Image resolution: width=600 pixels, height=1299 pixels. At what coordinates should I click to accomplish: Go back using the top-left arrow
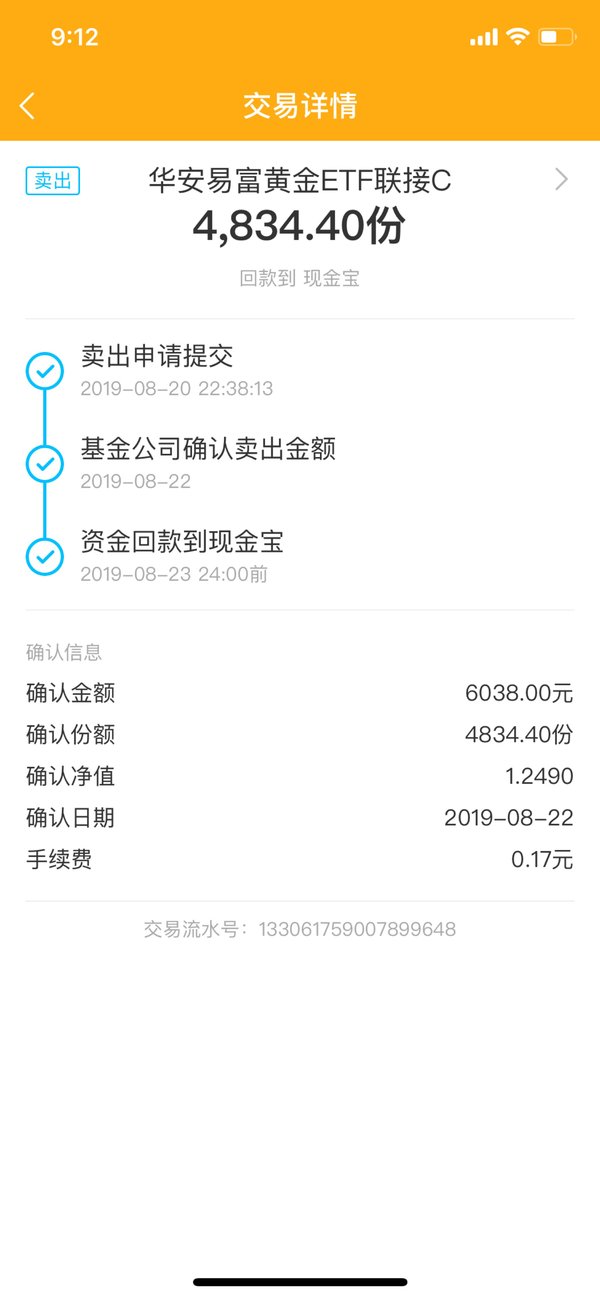click(27, 105)
